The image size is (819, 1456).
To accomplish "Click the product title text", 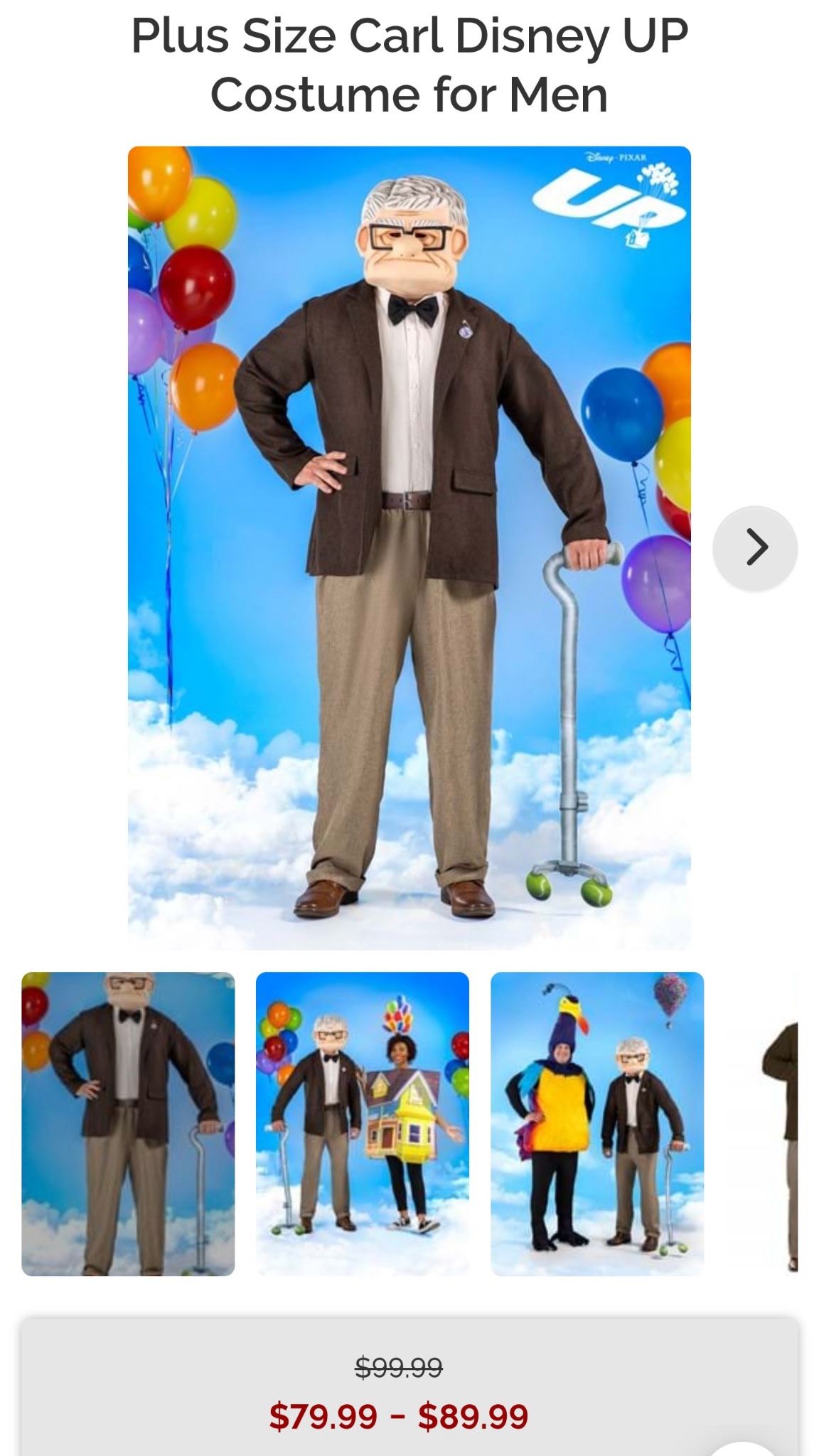I will 409,64.
